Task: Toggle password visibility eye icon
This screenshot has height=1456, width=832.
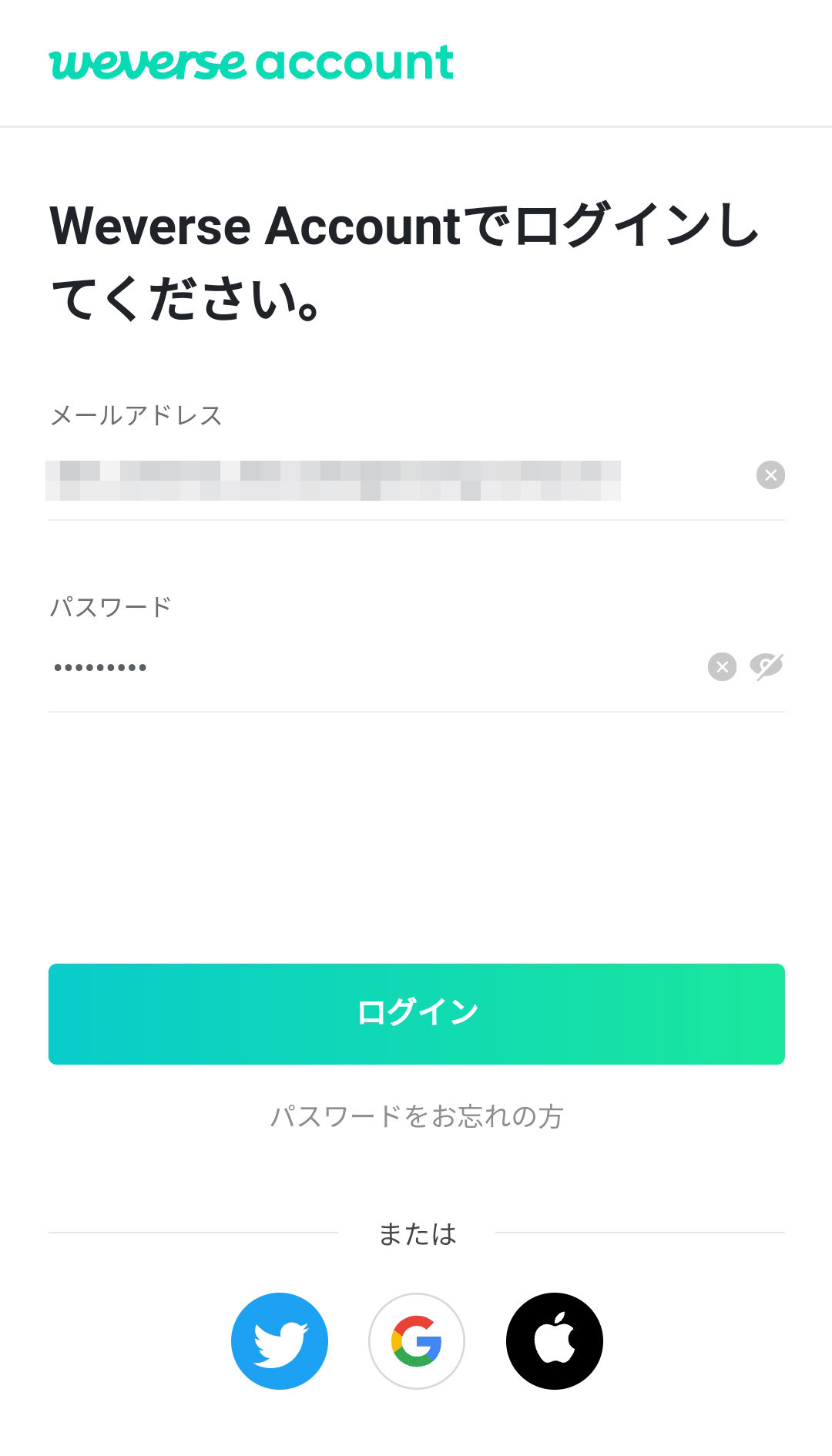Action: coord(767,666)
